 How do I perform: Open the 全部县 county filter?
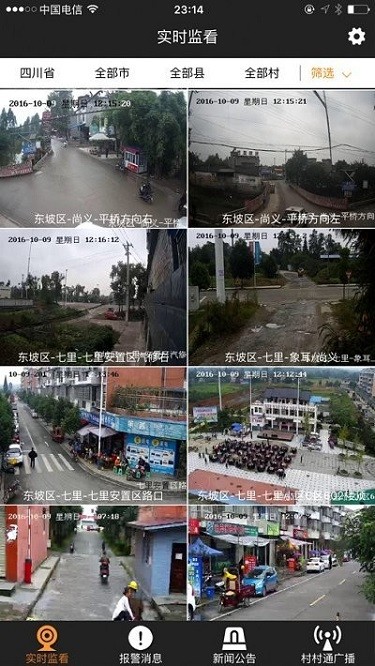(x=187, y=73)
